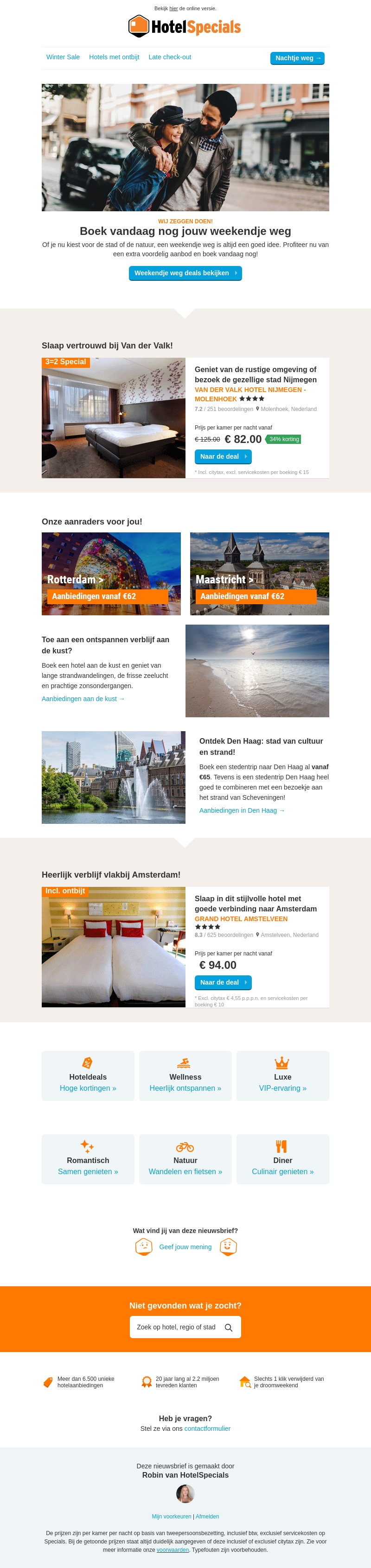Tap Naar de deal for Grand Hotel Amstelveen
This screenshot has width=371, height=1568.
point(222,982)
